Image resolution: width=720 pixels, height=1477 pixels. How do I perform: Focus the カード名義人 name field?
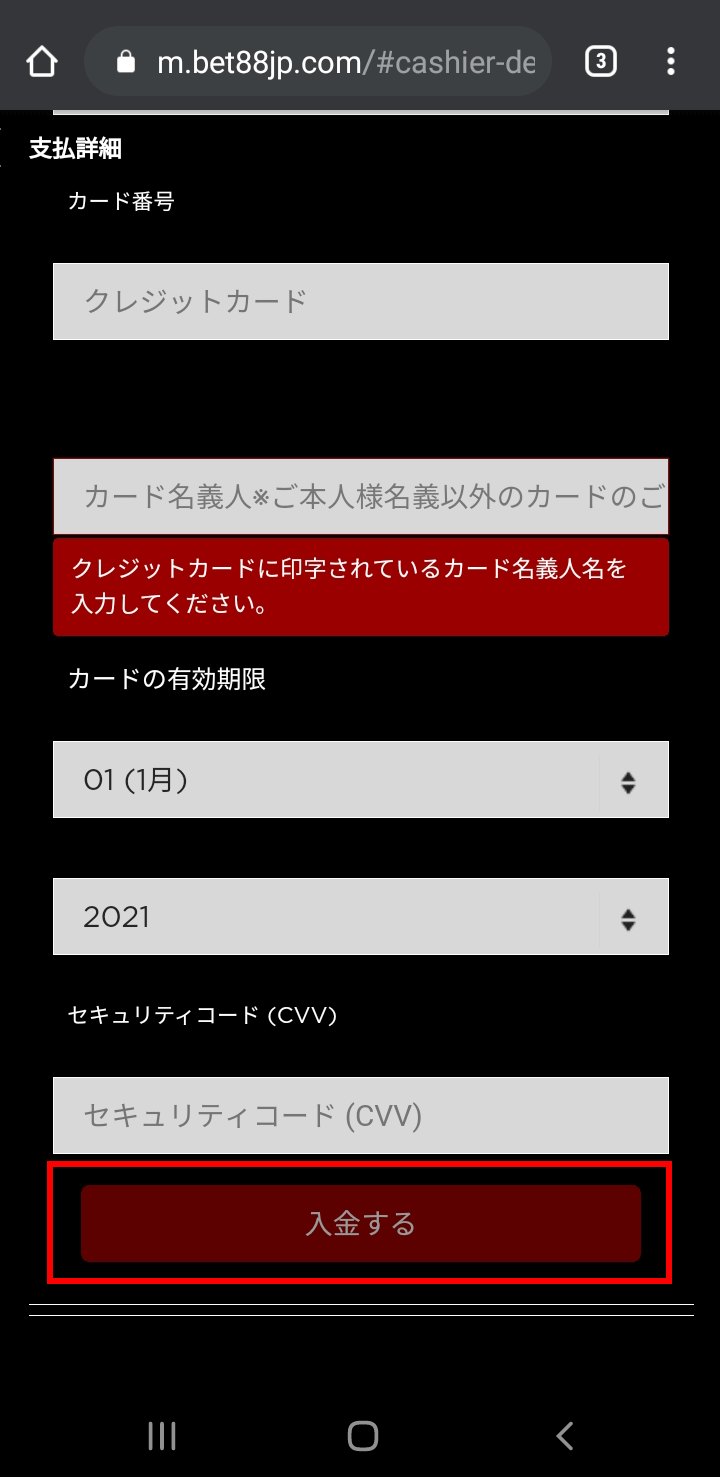(361, 496)
